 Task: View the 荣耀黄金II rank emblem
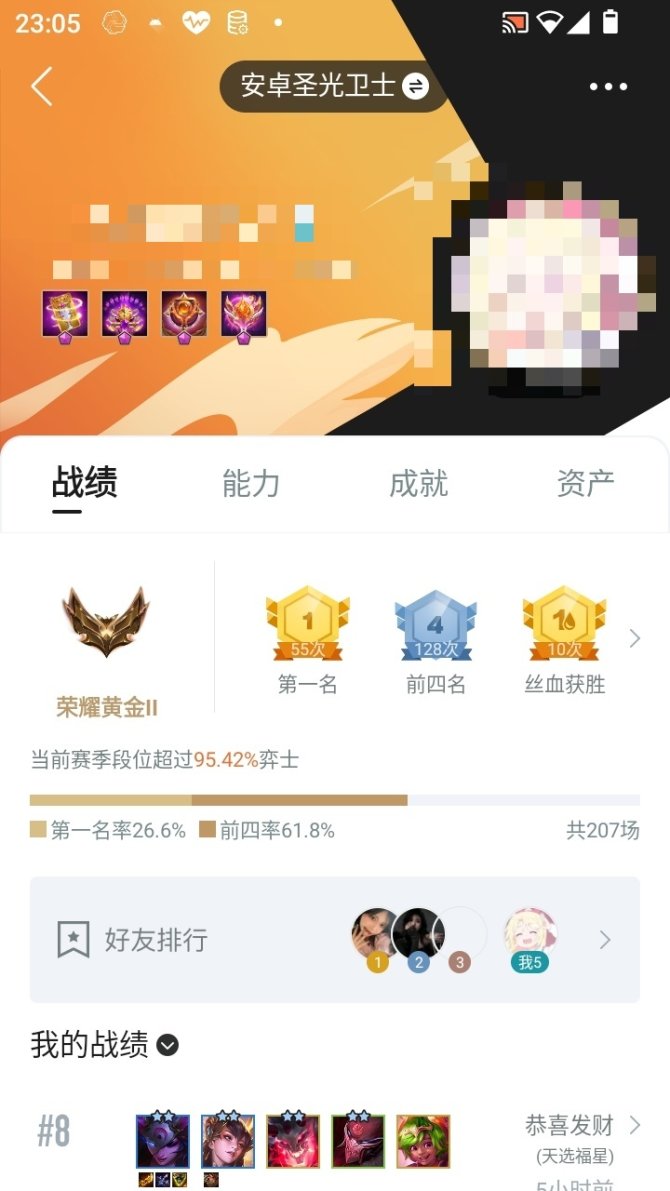point(106,623)
